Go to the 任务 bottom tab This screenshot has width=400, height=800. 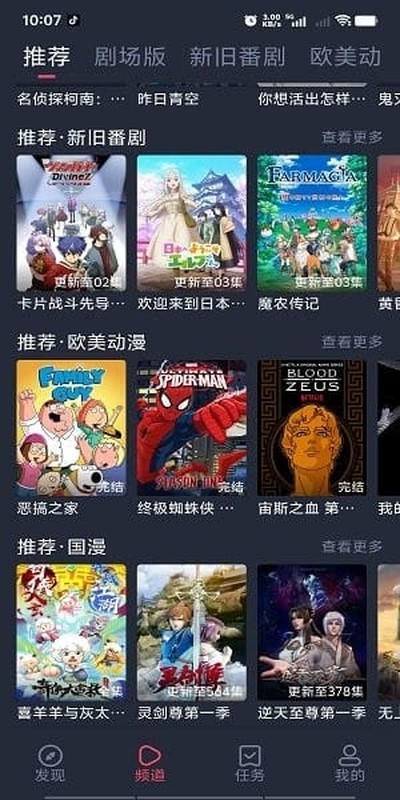point(250,764)
